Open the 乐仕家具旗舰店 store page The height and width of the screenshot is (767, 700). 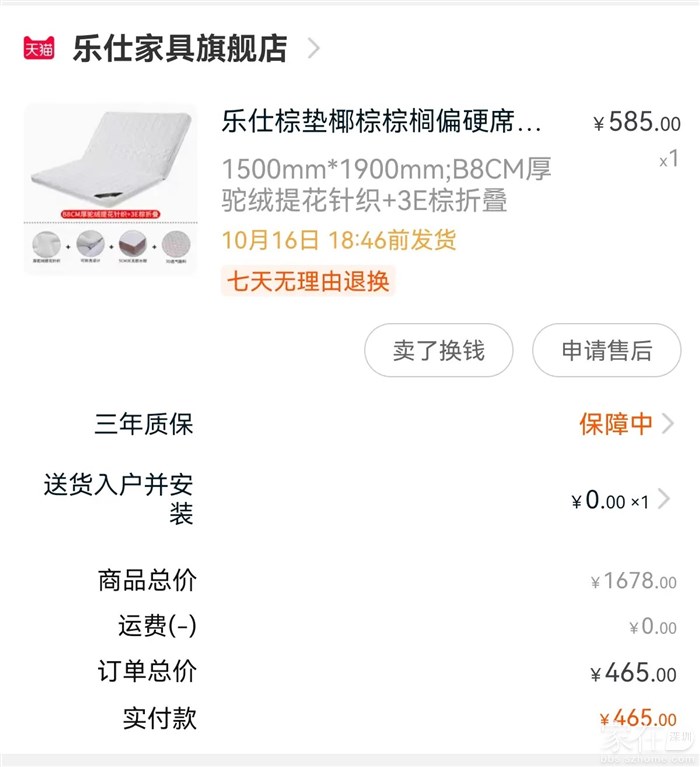click(x=180, y=48)
